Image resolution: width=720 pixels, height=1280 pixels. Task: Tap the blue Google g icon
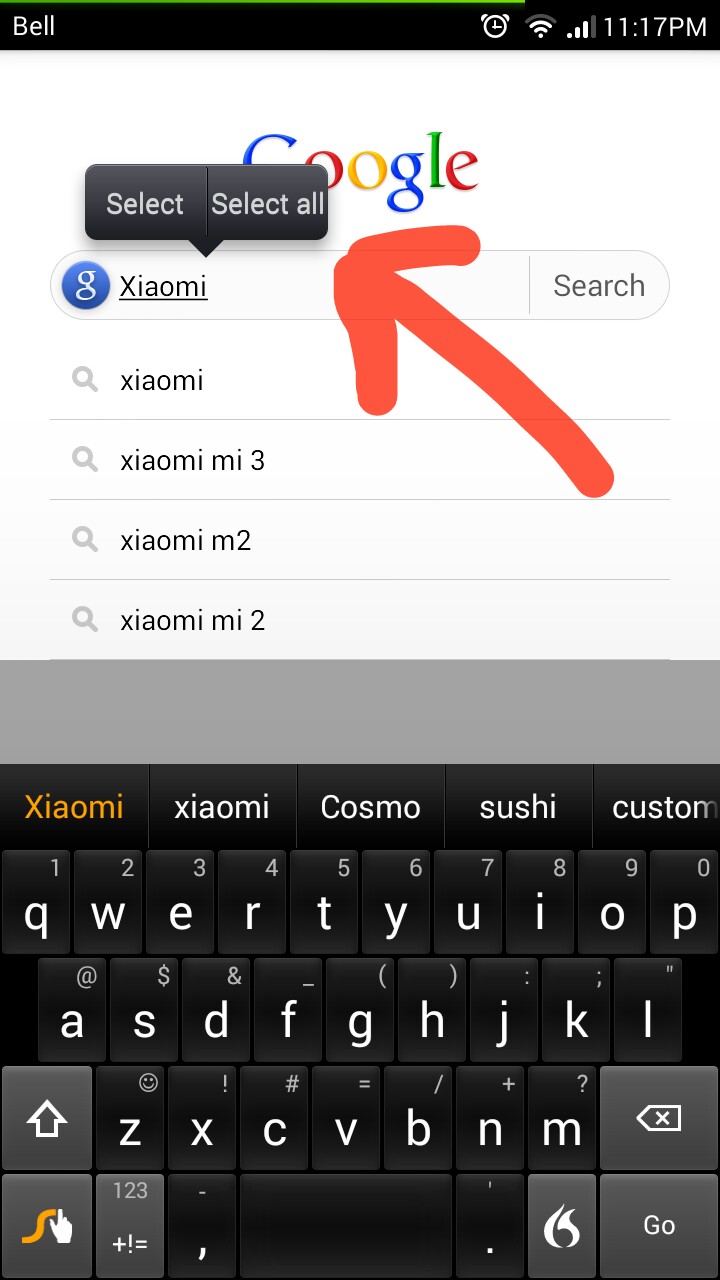point(86,286)
